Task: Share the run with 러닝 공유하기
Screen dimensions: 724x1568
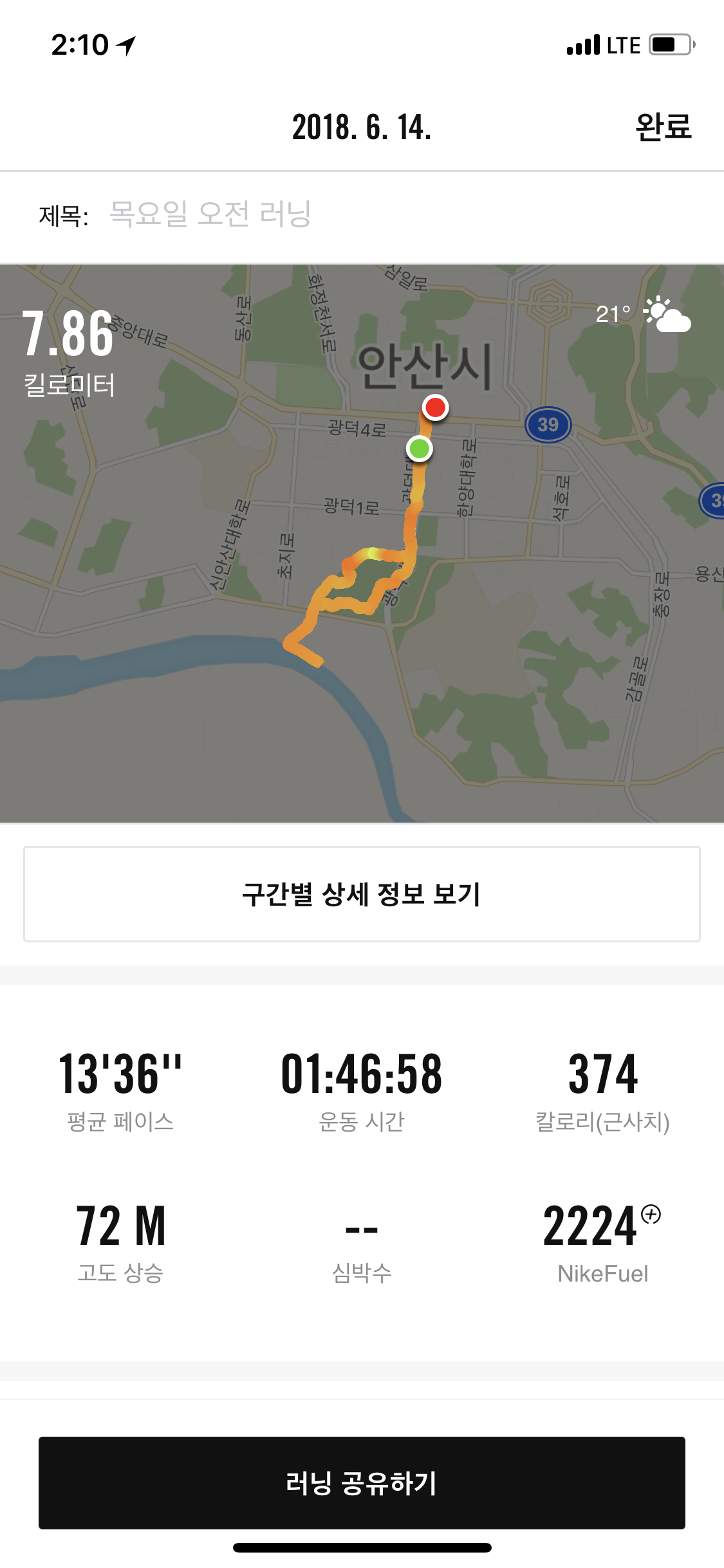Action: 362,1483
